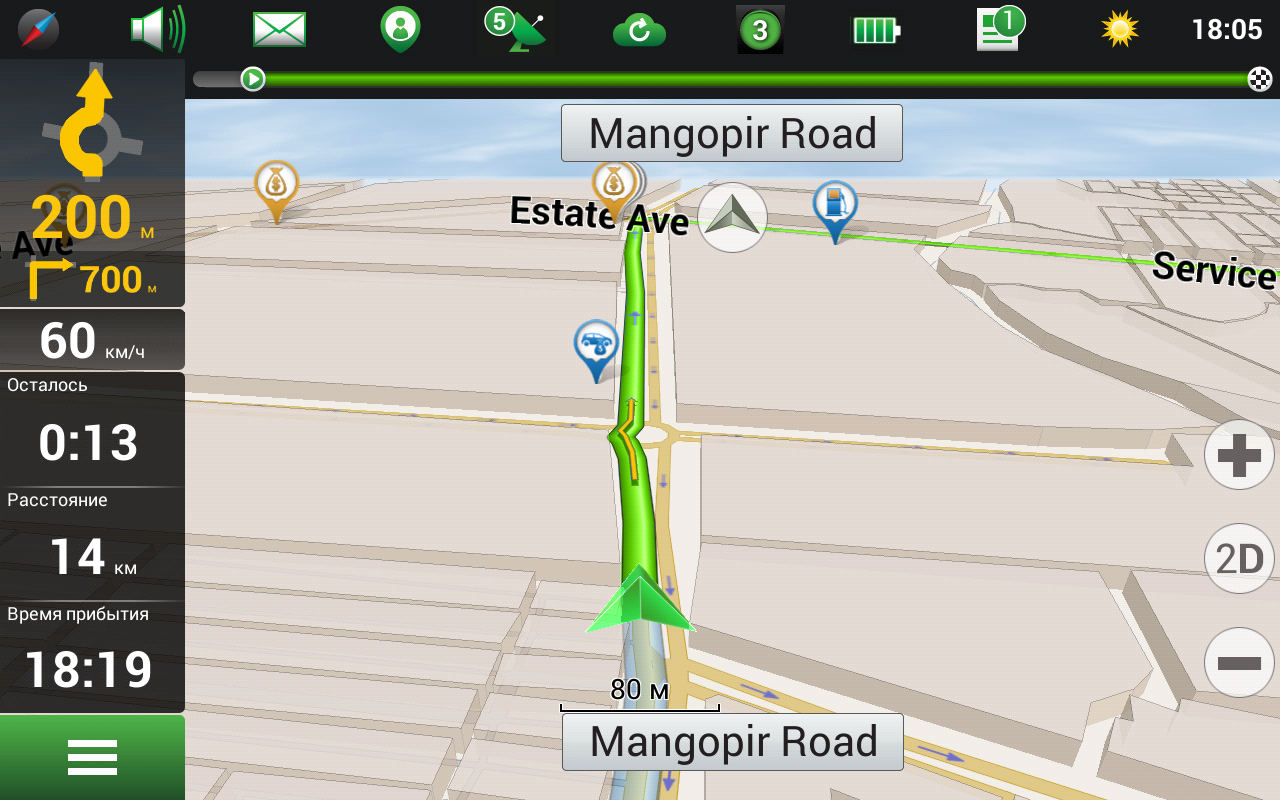Open messages envelope icon

(279, 29)
